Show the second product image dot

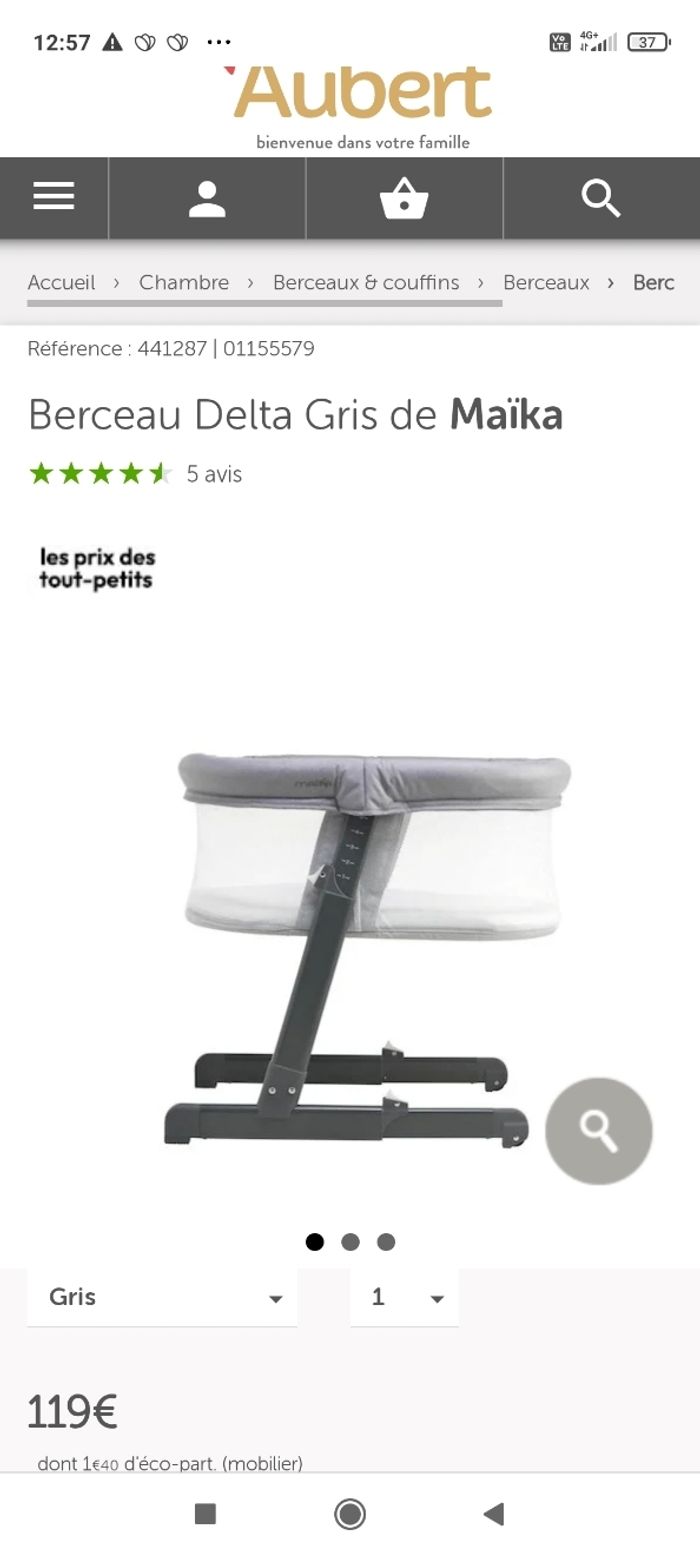[x=350, y=1242]
